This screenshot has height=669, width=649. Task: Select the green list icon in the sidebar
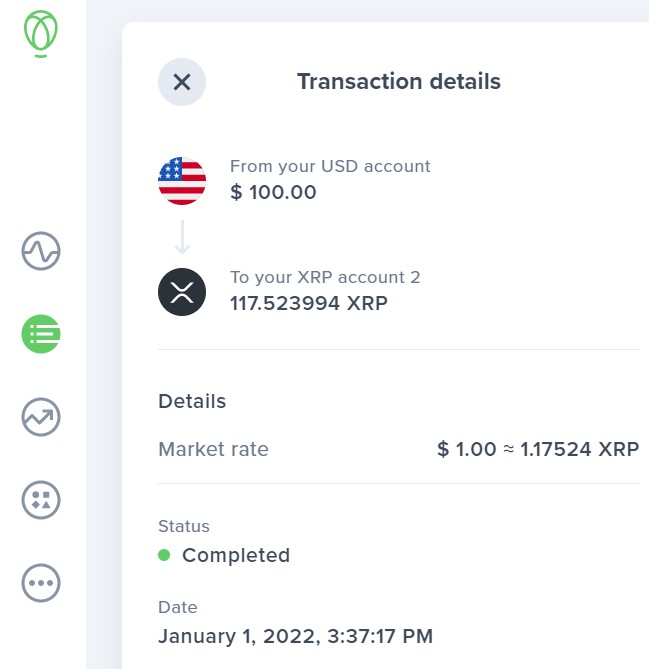41,334
